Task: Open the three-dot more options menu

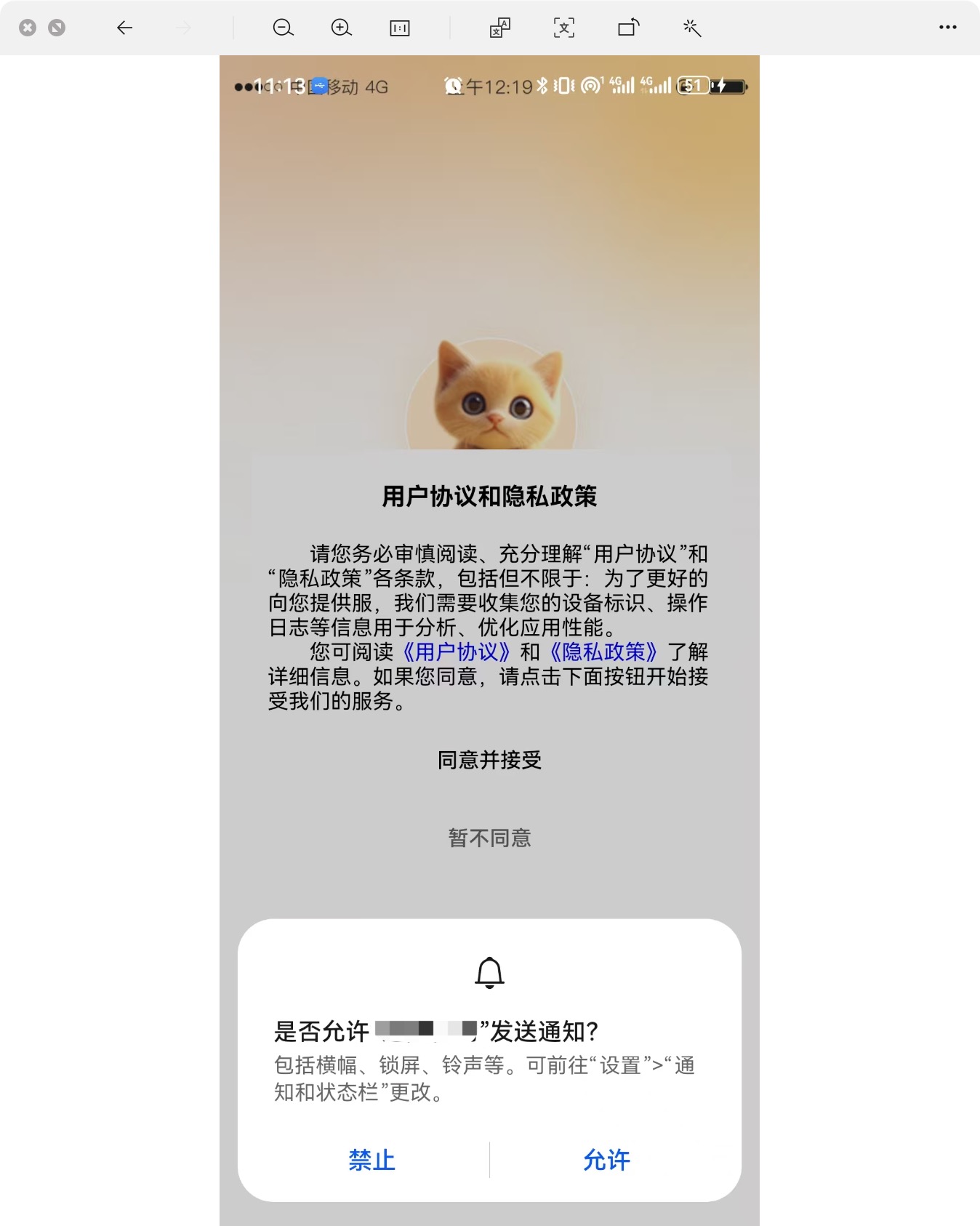Action: [x=947, y=28]
